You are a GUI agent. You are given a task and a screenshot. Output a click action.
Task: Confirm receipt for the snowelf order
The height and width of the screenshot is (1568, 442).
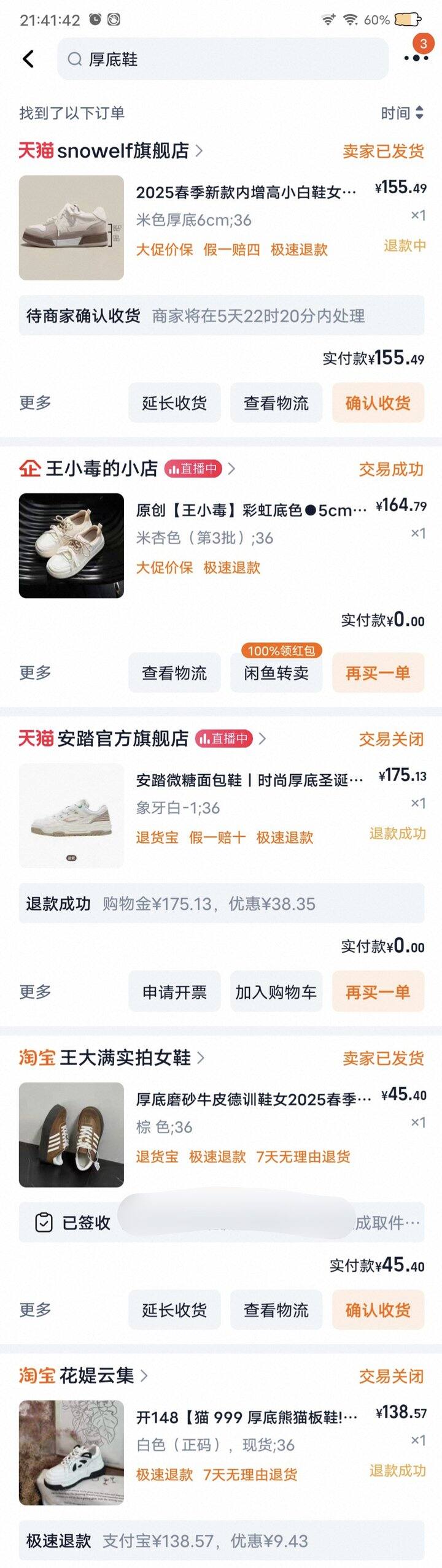coord(378,403)
